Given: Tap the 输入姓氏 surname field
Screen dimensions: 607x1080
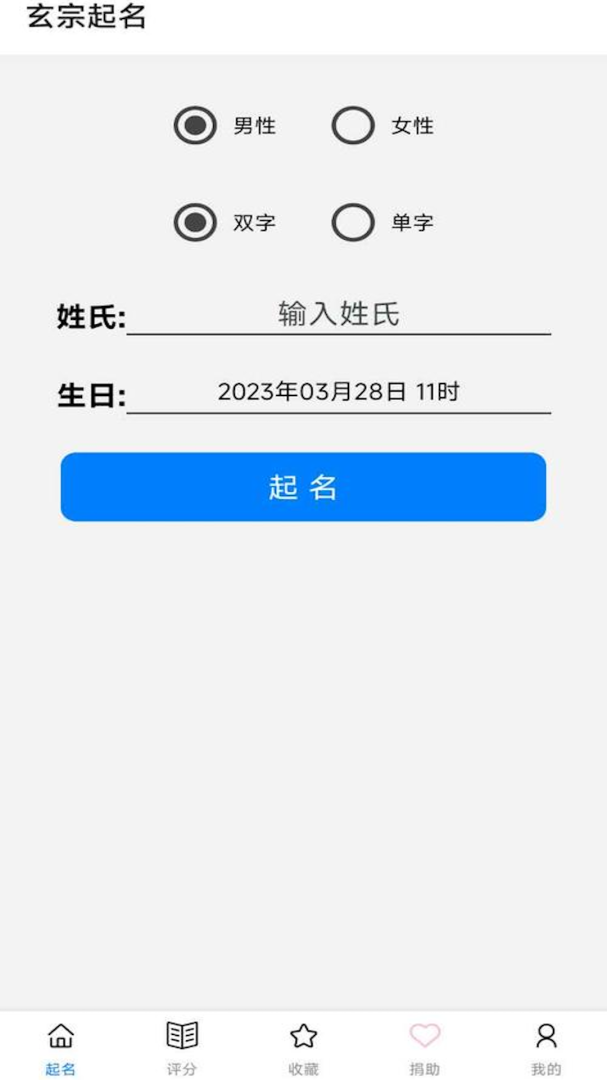Looking at the screenshot, I should (338, 314).
